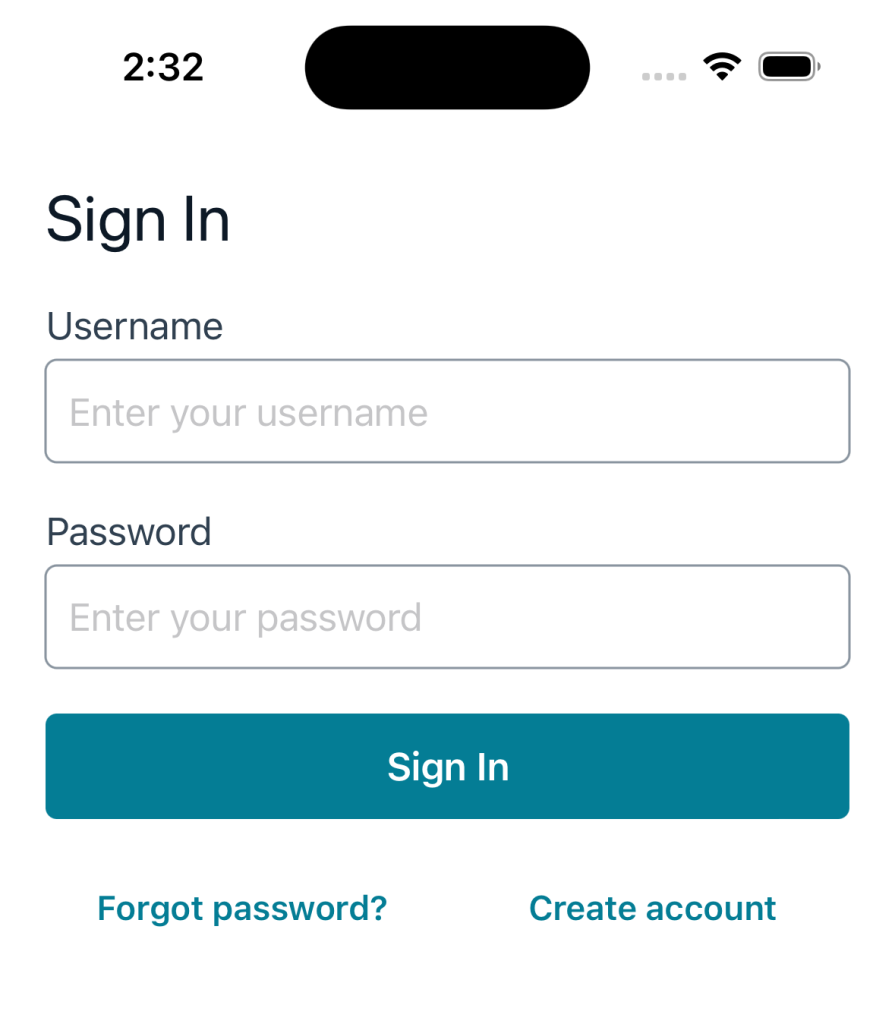Select the Forgot password? teal link
The width and height of the screenshot is (895, 1024).
click(x=241, y=908)
